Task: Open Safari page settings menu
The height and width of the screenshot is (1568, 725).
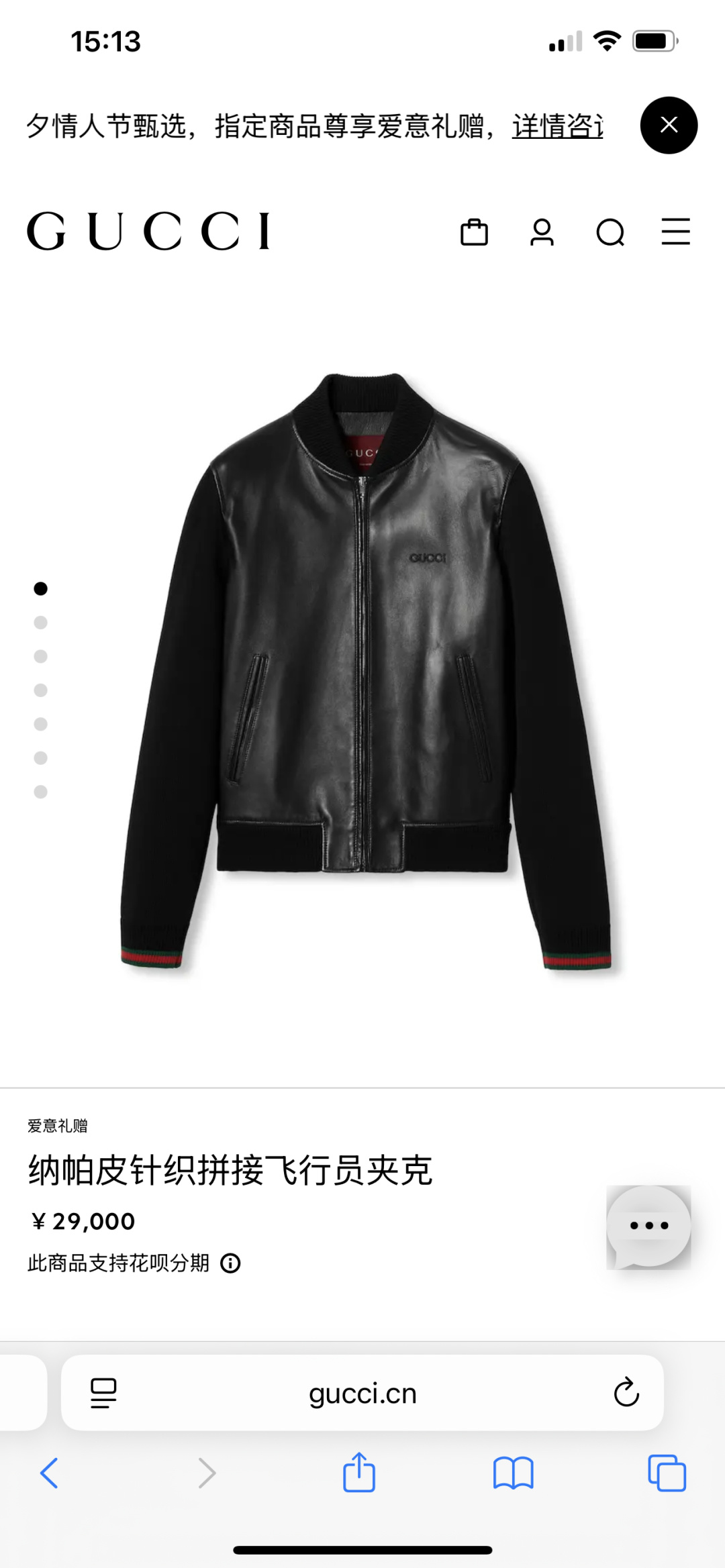Action: pos(103,1393)
